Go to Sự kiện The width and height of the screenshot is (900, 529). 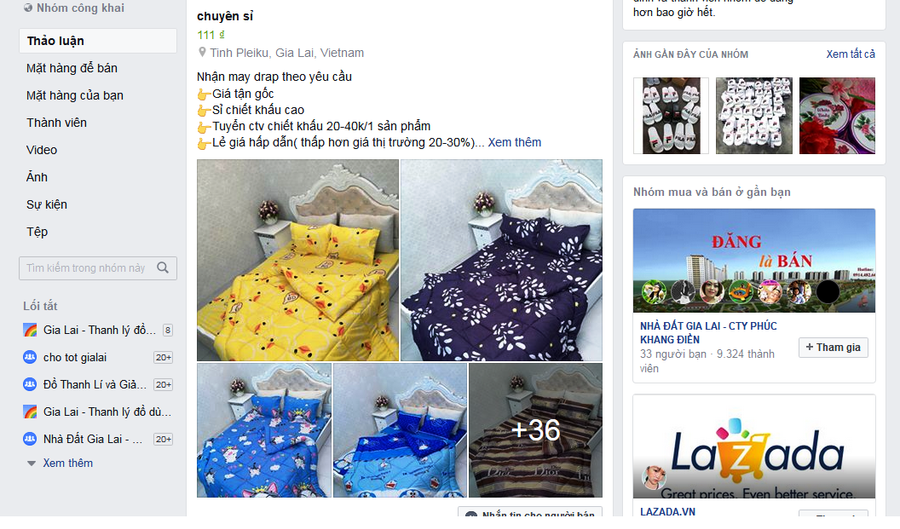pyautogui.click(x=47, y=204)
